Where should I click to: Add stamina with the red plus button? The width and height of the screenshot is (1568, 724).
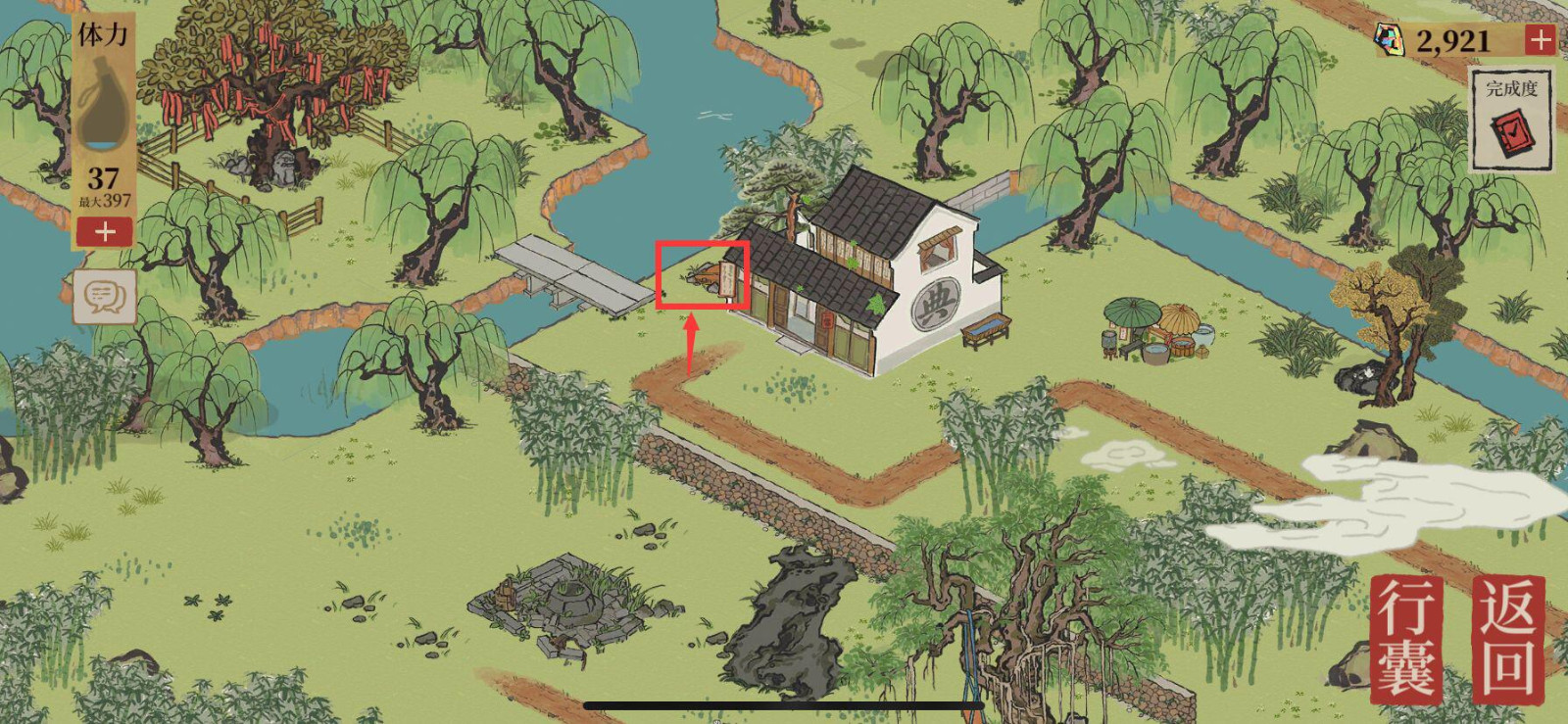point(104,232)
